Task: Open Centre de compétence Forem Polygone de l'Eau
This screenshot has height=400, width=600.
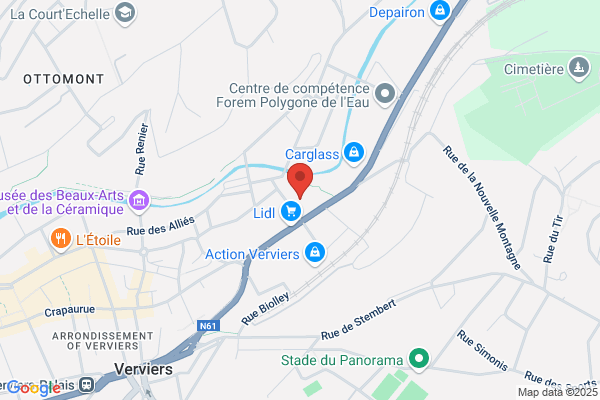Action: (x=385, y=94)
